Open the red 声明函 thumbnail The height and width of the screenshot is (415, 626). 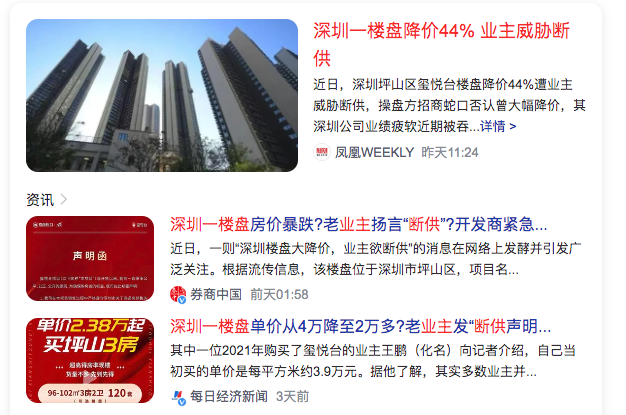click(90, 259)
